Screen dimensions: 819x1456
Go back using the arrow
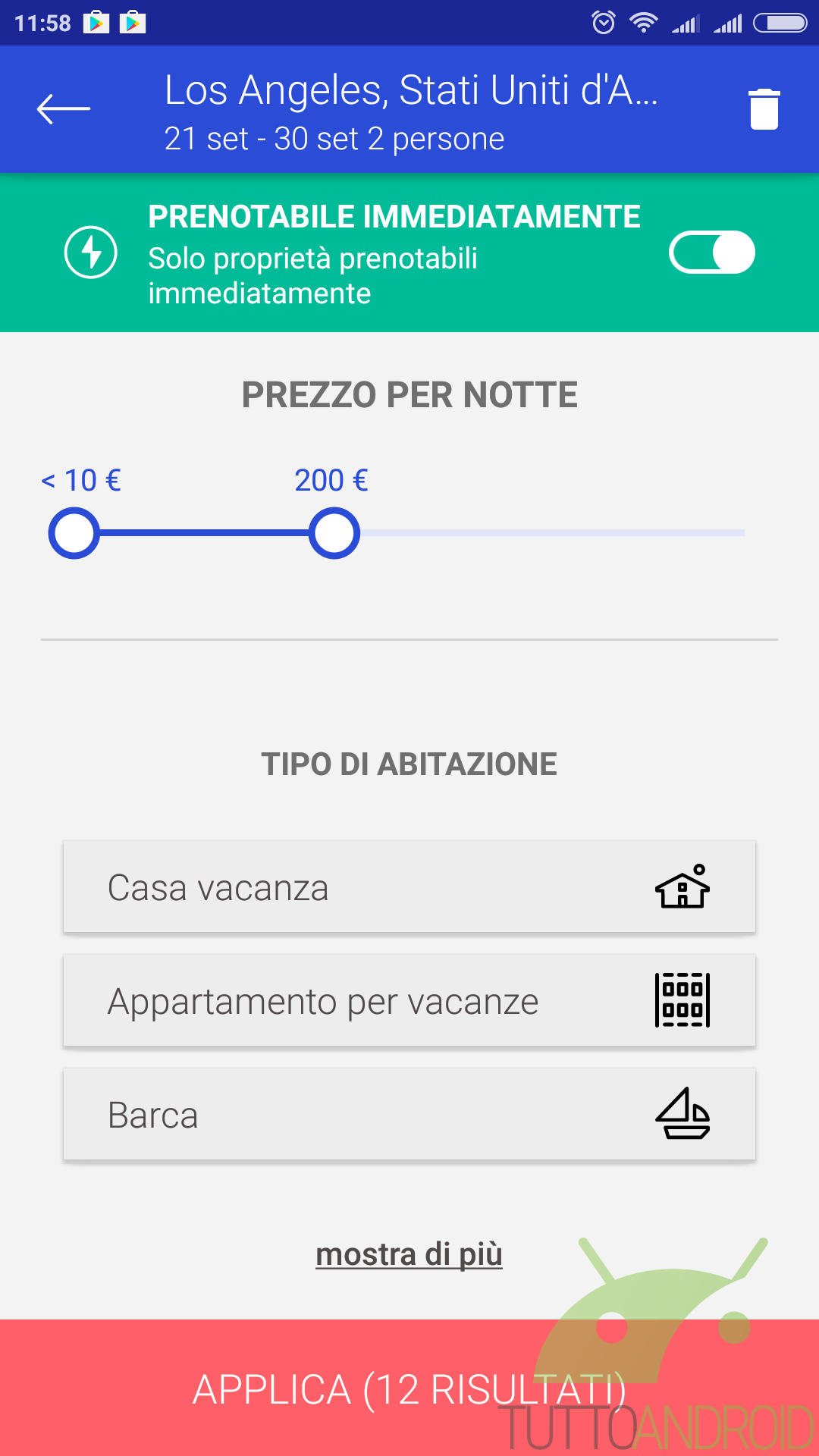pos(64,109)
